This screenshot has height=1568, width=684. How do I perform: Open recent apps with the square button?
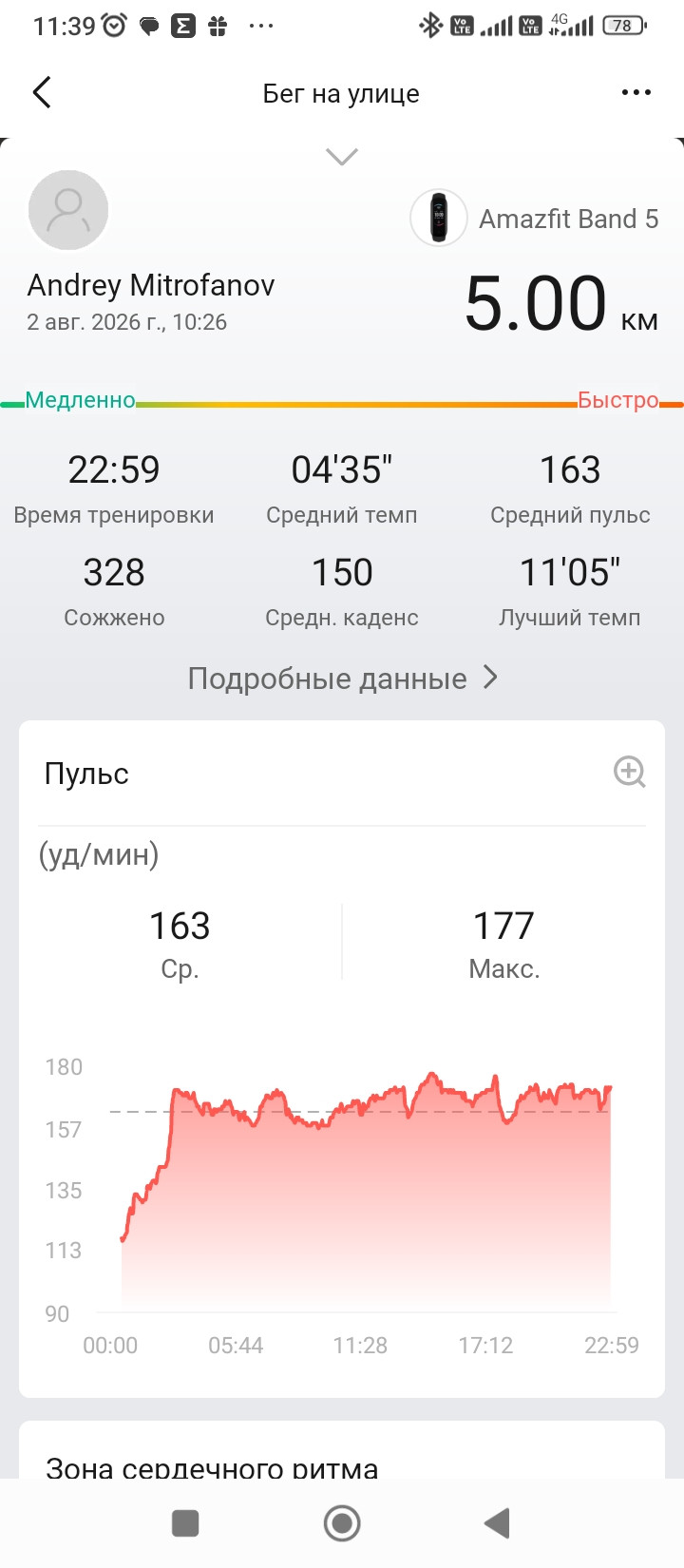pos(185,1523)
